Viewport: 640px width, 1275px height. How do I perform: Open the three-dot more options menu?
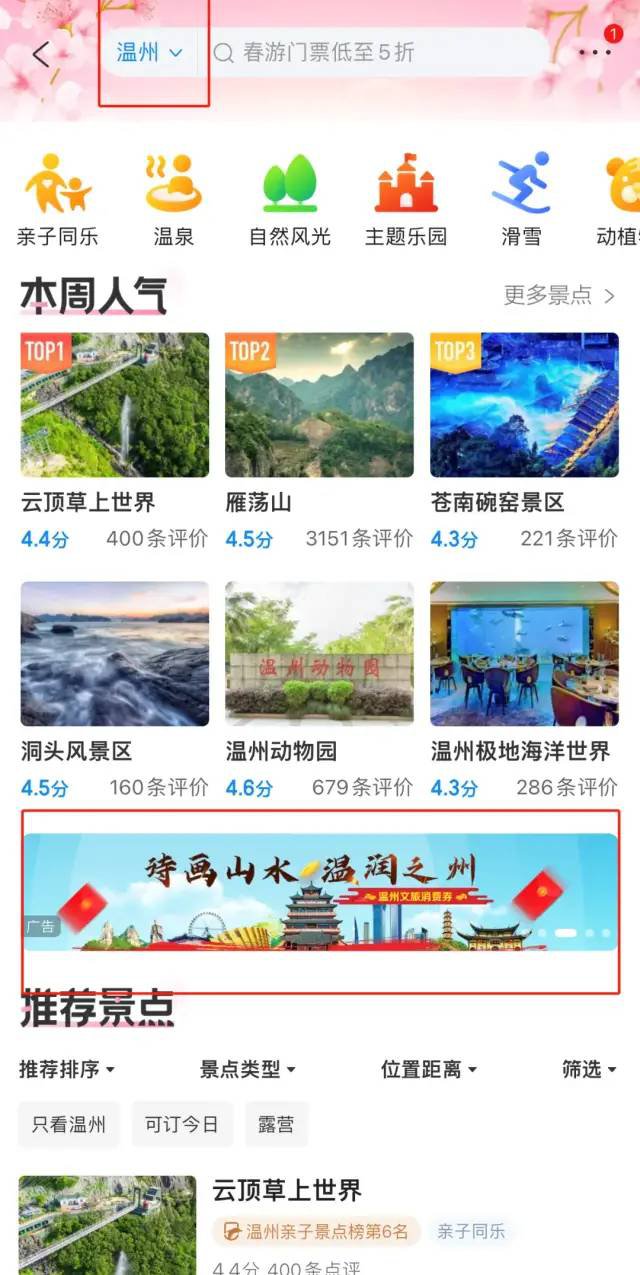(x=594, y=52)
